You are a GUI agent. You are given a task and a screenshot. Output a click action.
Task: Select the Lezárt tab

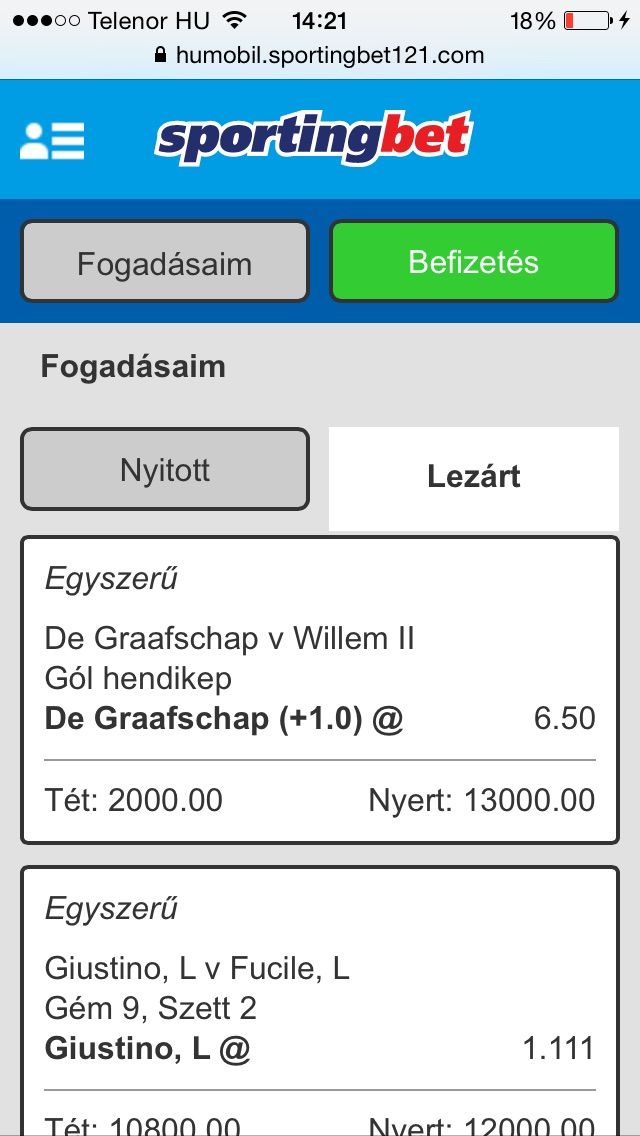coord(474,478)
